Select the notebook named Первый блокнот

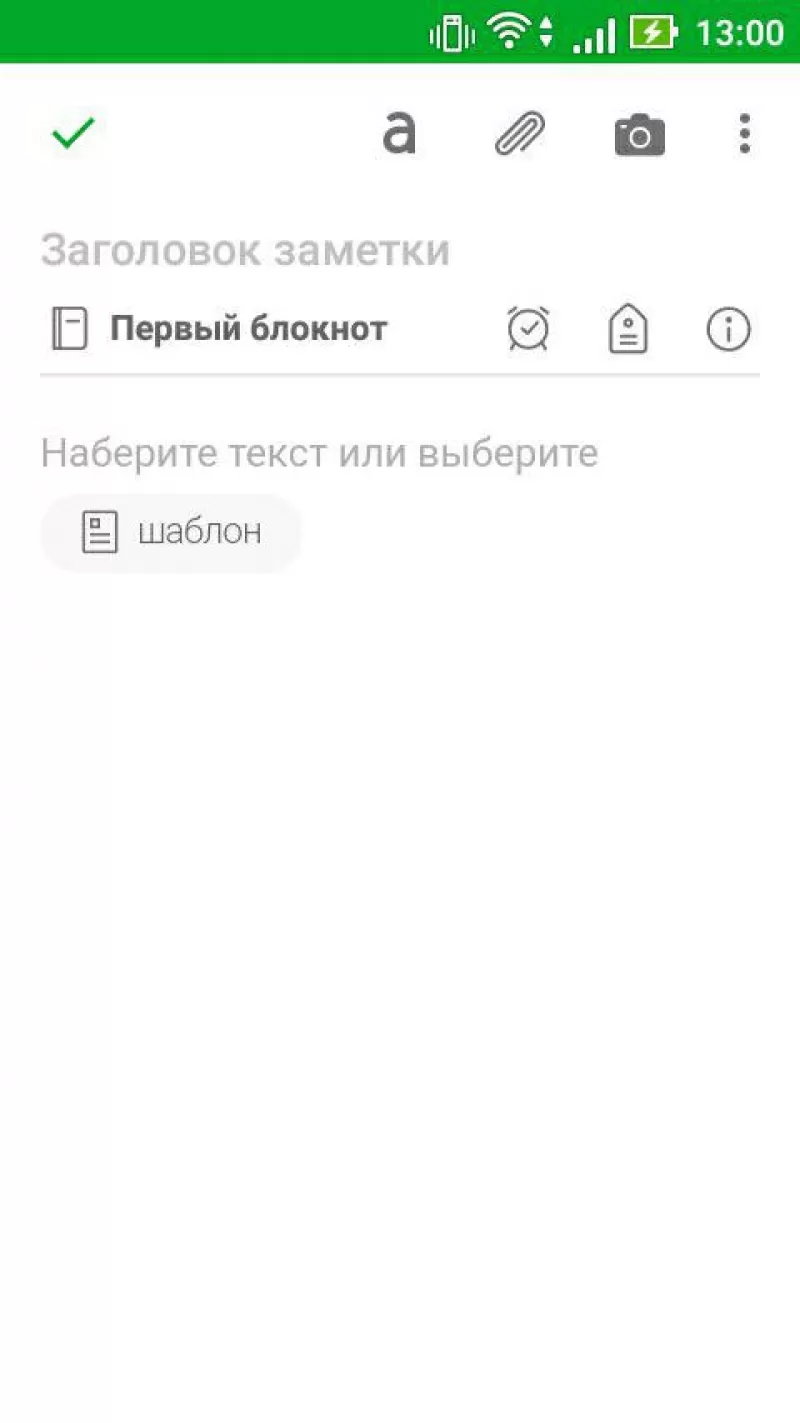point(248,327)
